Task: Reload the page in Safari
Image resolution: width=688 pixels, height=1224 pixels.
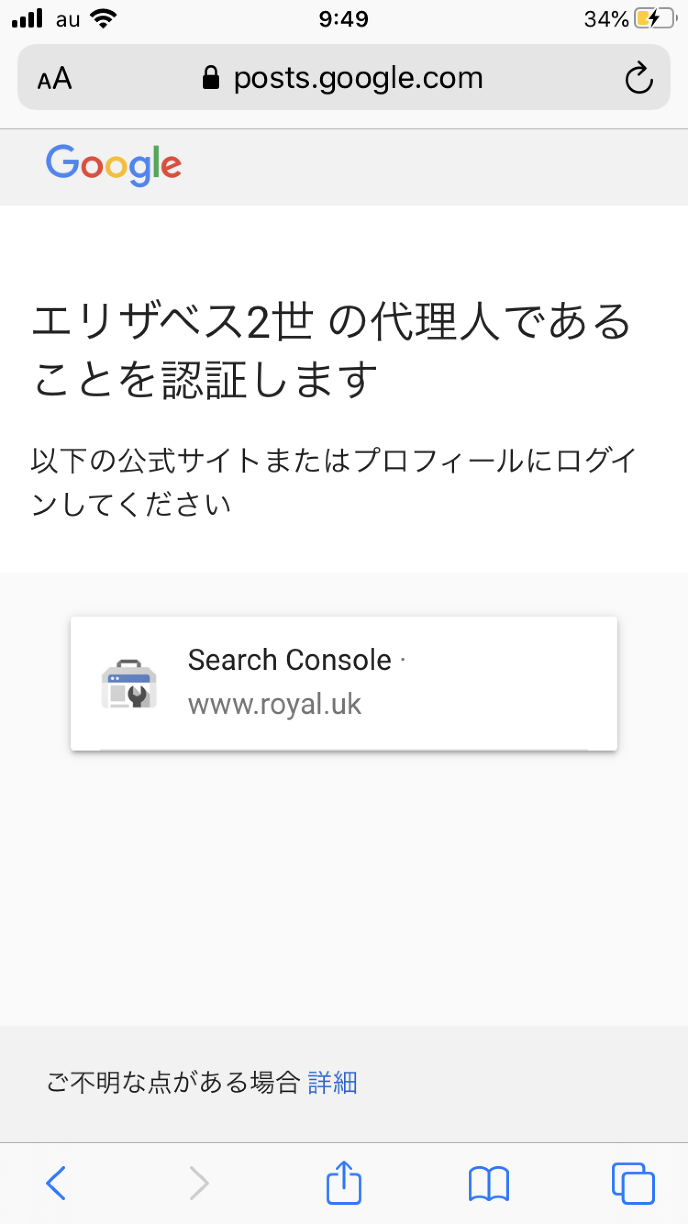Action: coord(638,78)
